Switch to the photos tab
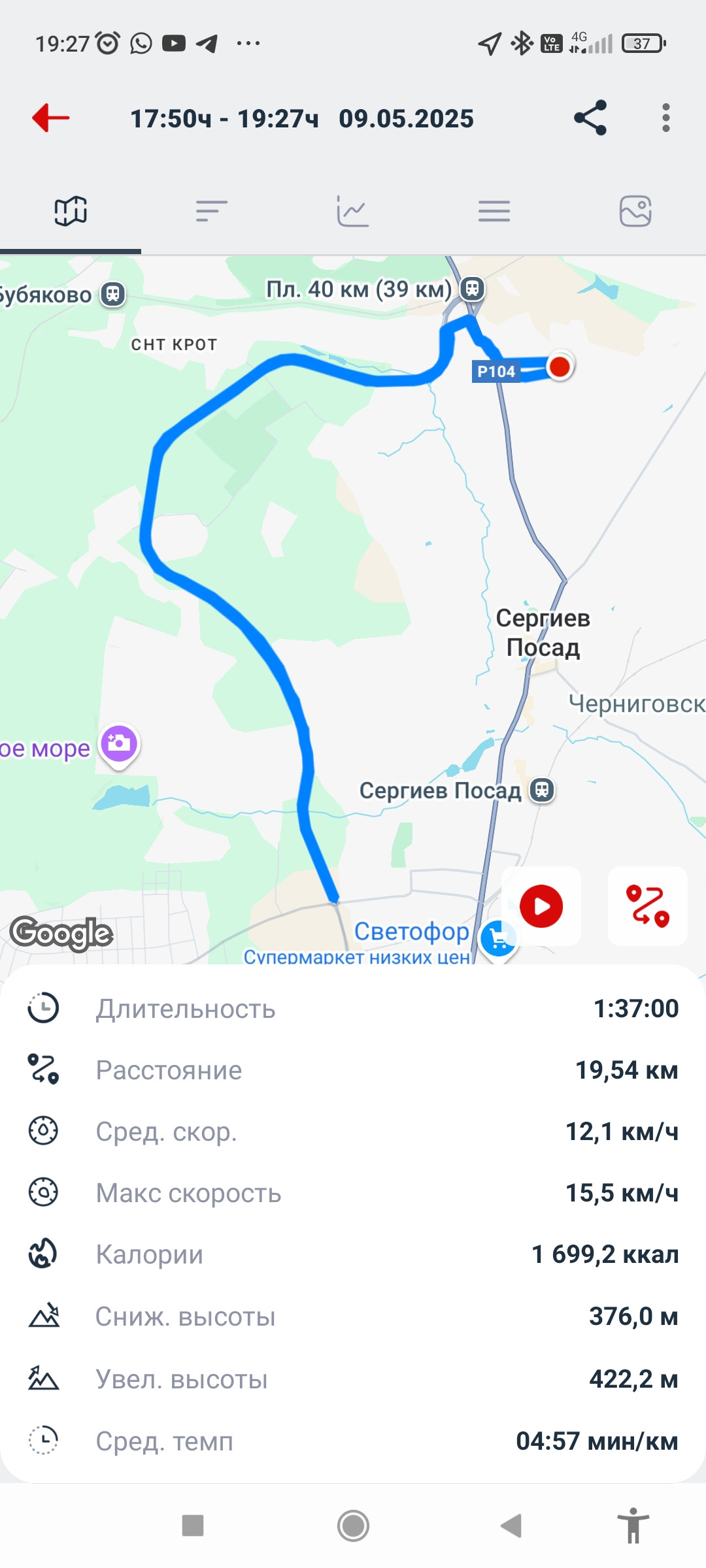706x1568 pixels. click(635, 211)
